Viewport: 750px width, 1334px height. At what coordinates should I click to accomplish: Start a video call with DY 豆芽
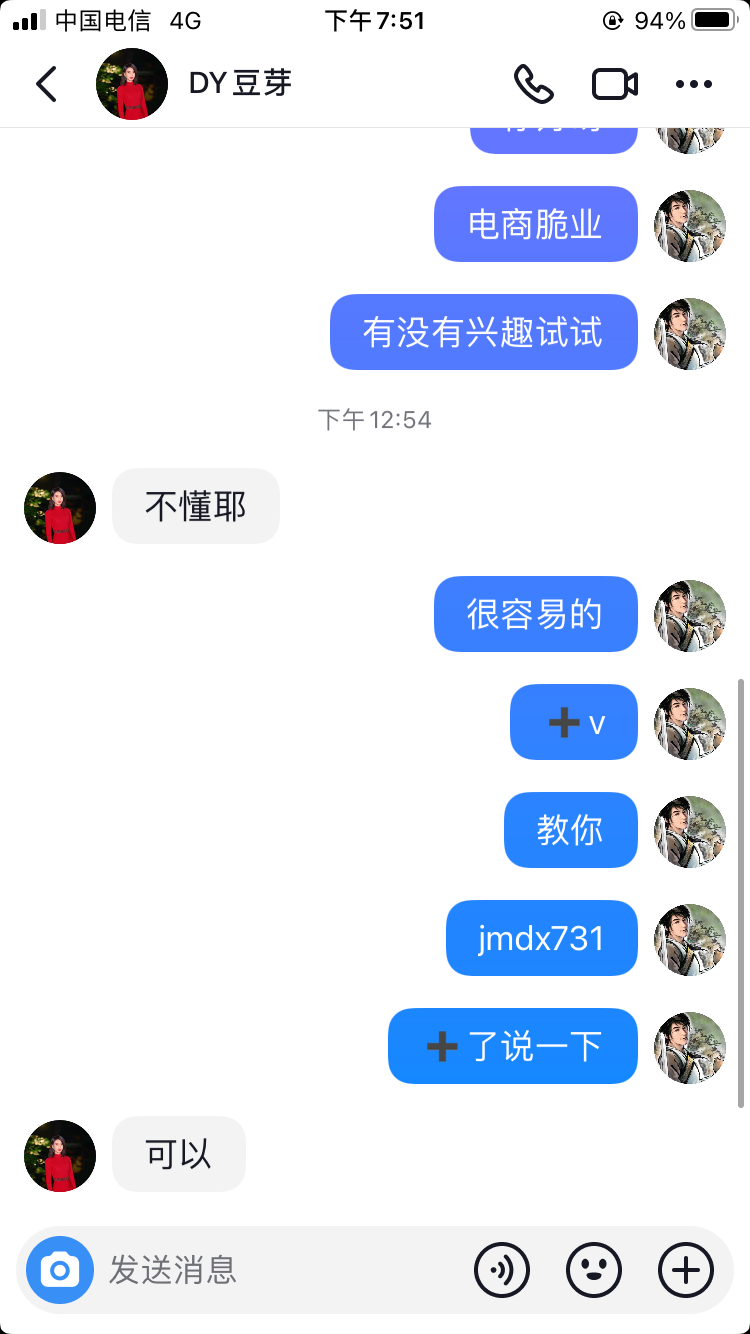(x=615, y=85)
